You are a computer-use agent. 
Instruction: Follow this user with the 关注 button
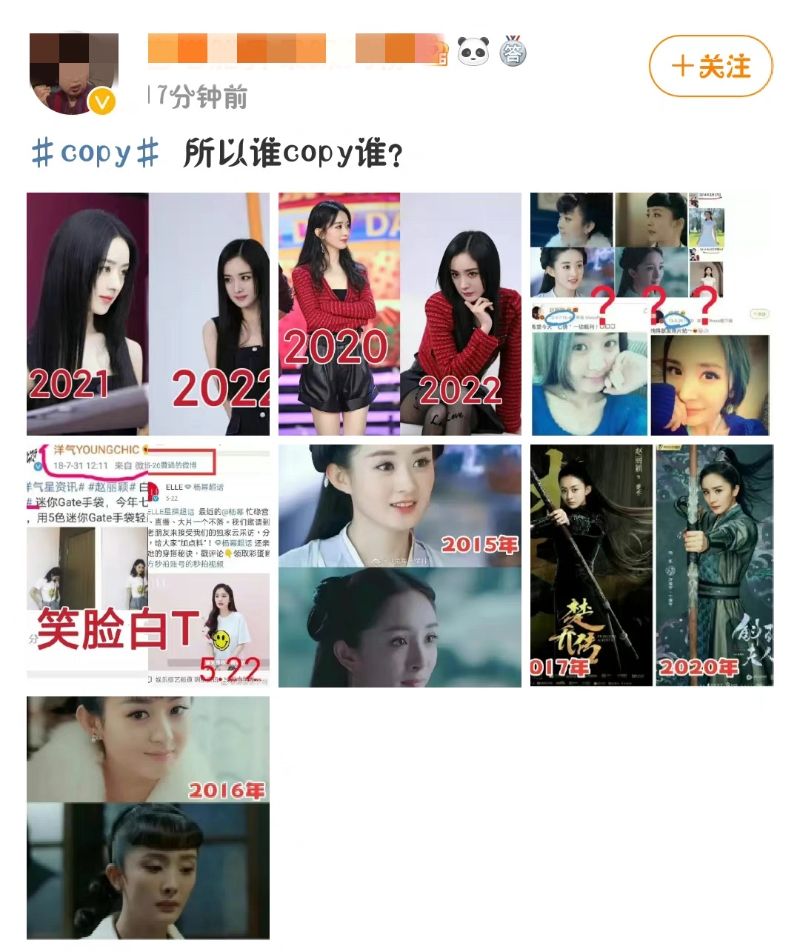(711, 66)
